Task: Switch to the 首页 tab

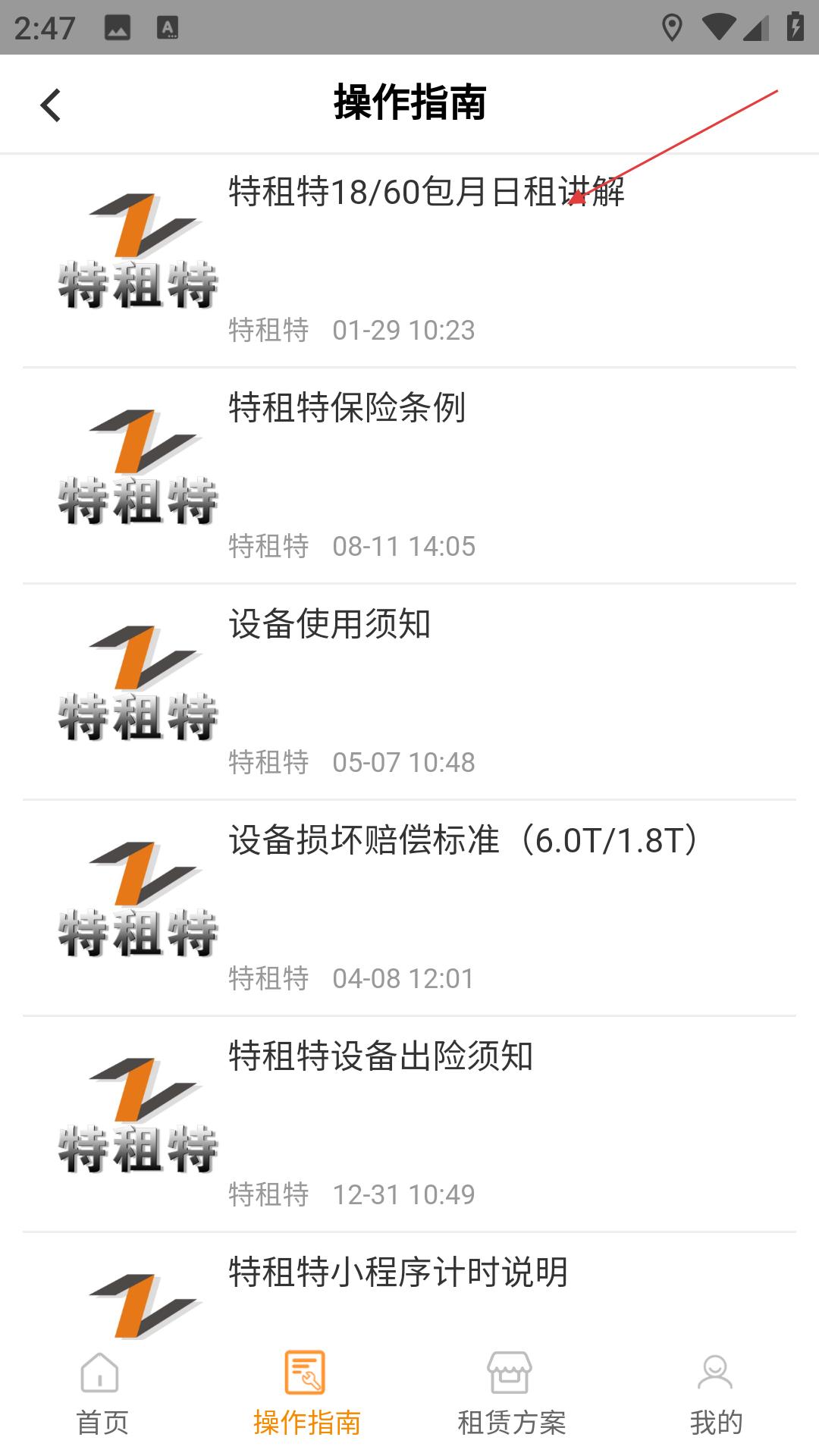Action: click(x=102, y=1395)
